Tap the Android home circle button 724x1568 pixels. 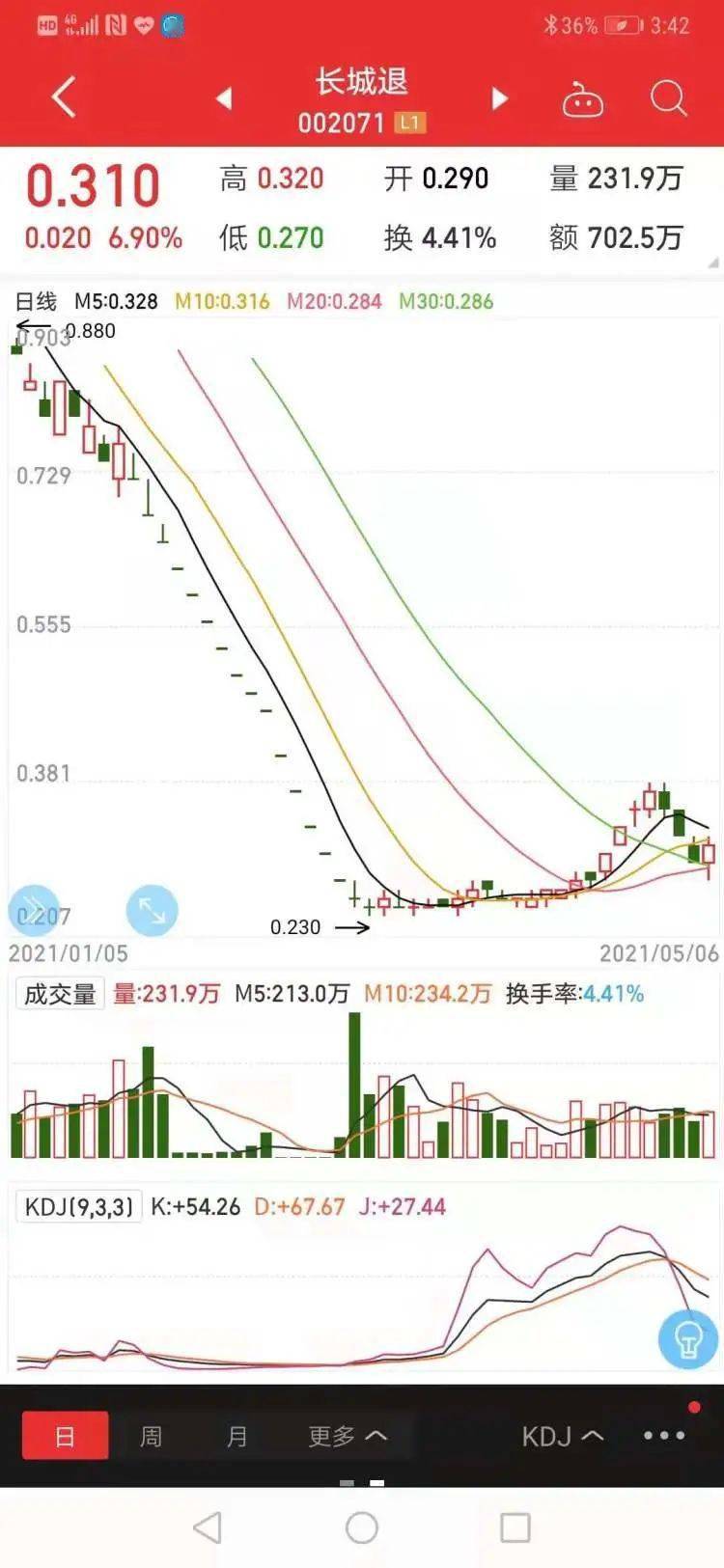(361, 1528)
